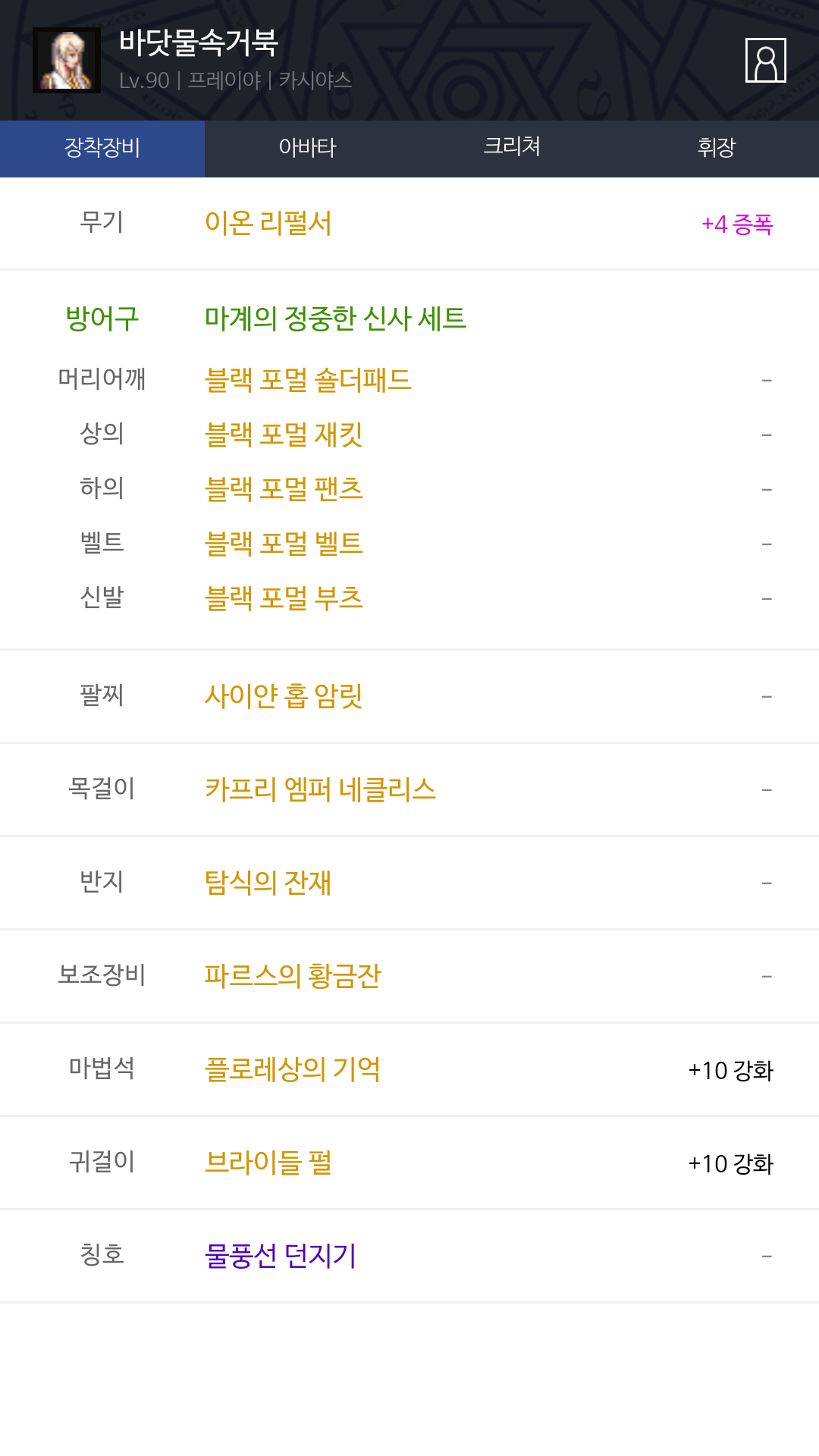
Task: Switch to the 아바타 tab
Action: [x=307, y=149]
